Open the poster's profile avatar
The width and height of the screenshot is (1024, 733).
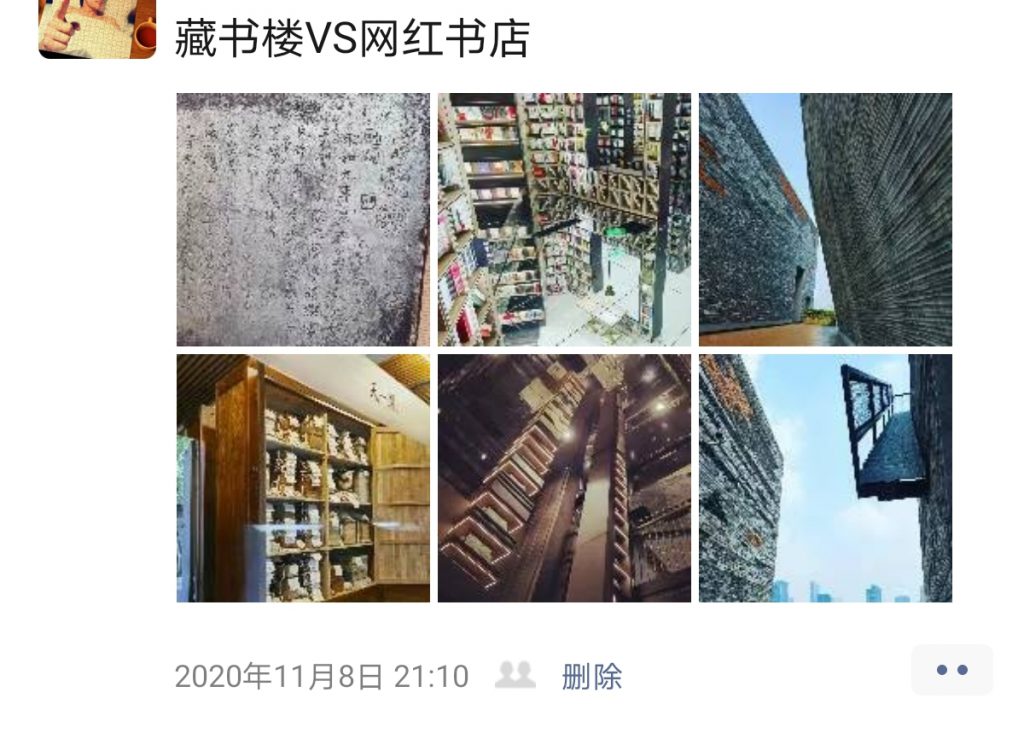[97, 28]
